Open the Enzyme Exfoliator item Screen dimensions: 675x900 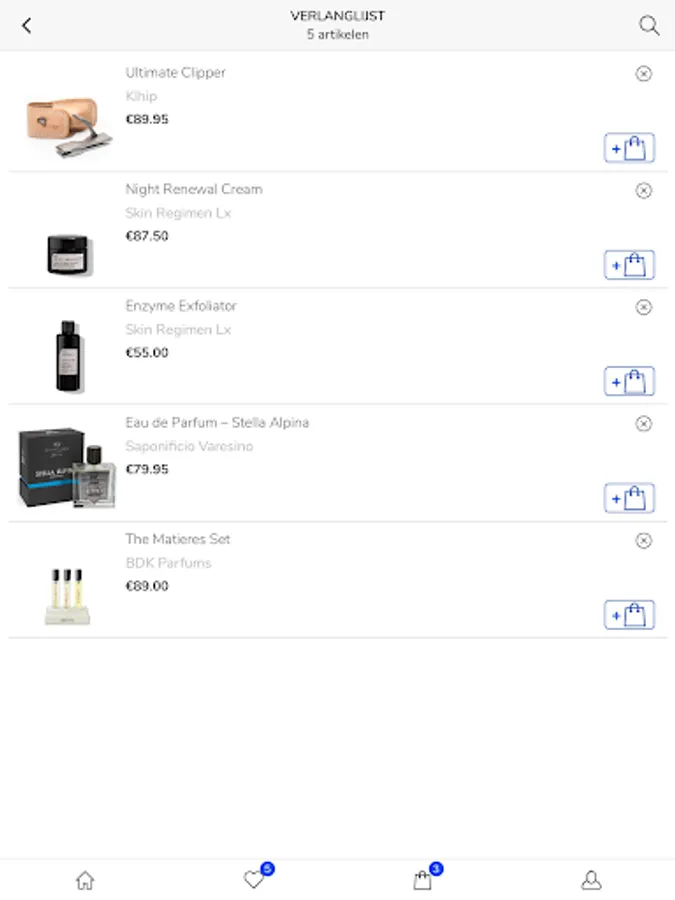click(x=180, y=306)
